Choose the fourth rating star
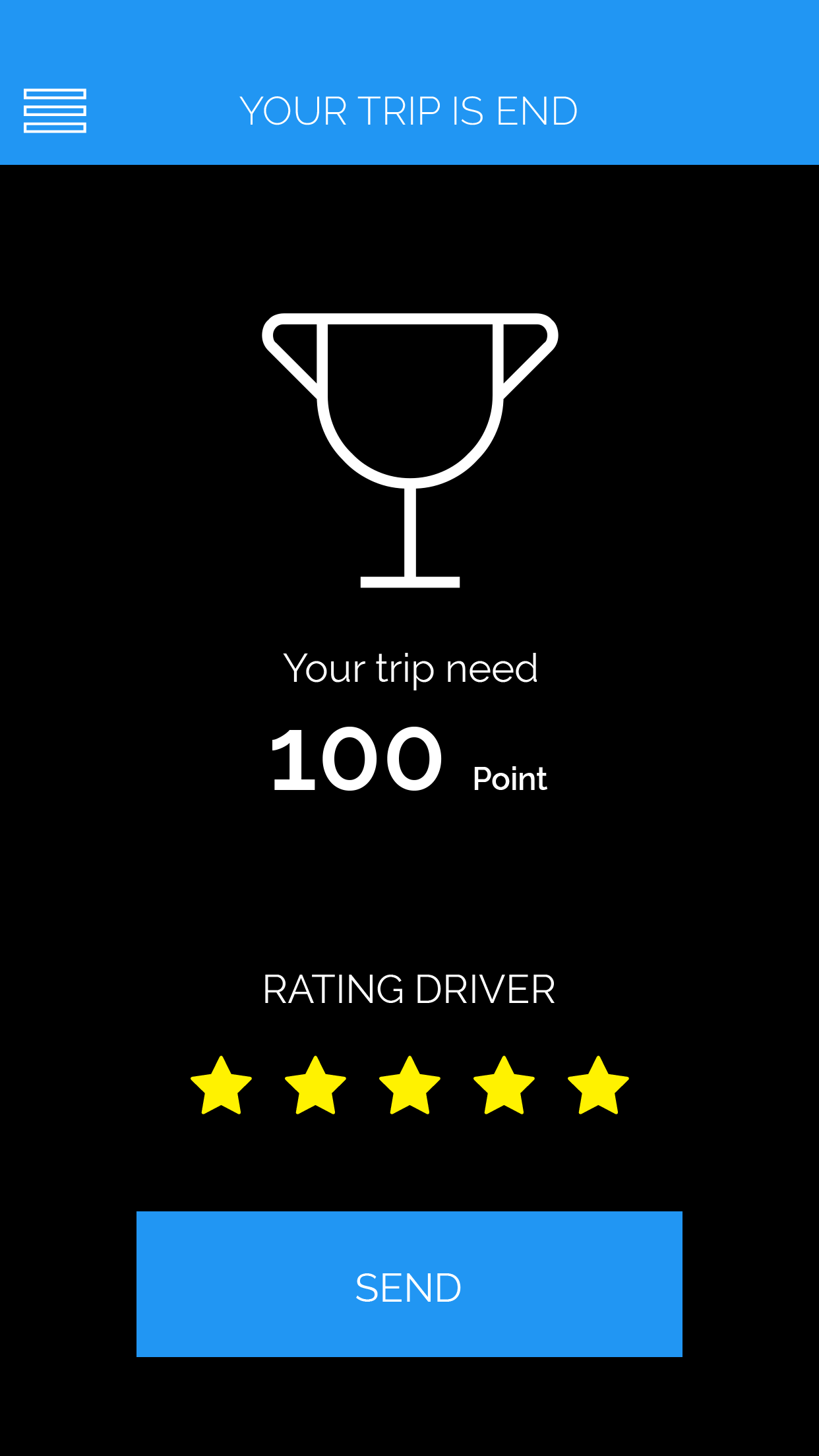The width and height of the screenshot is (819, 1456). 504,1087
